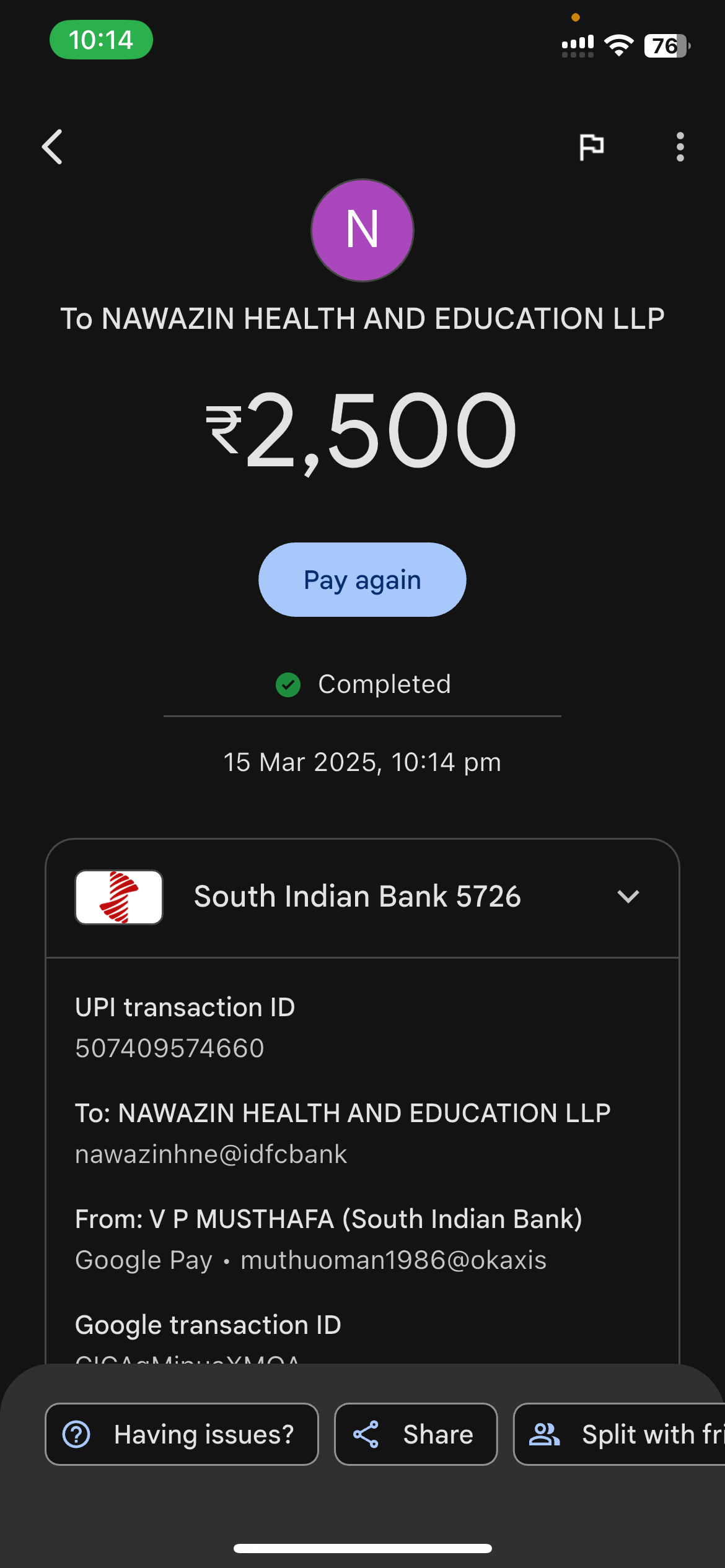Open Having issues? help
This screenshot has width=725, height=1568.
click(182, 1434)
